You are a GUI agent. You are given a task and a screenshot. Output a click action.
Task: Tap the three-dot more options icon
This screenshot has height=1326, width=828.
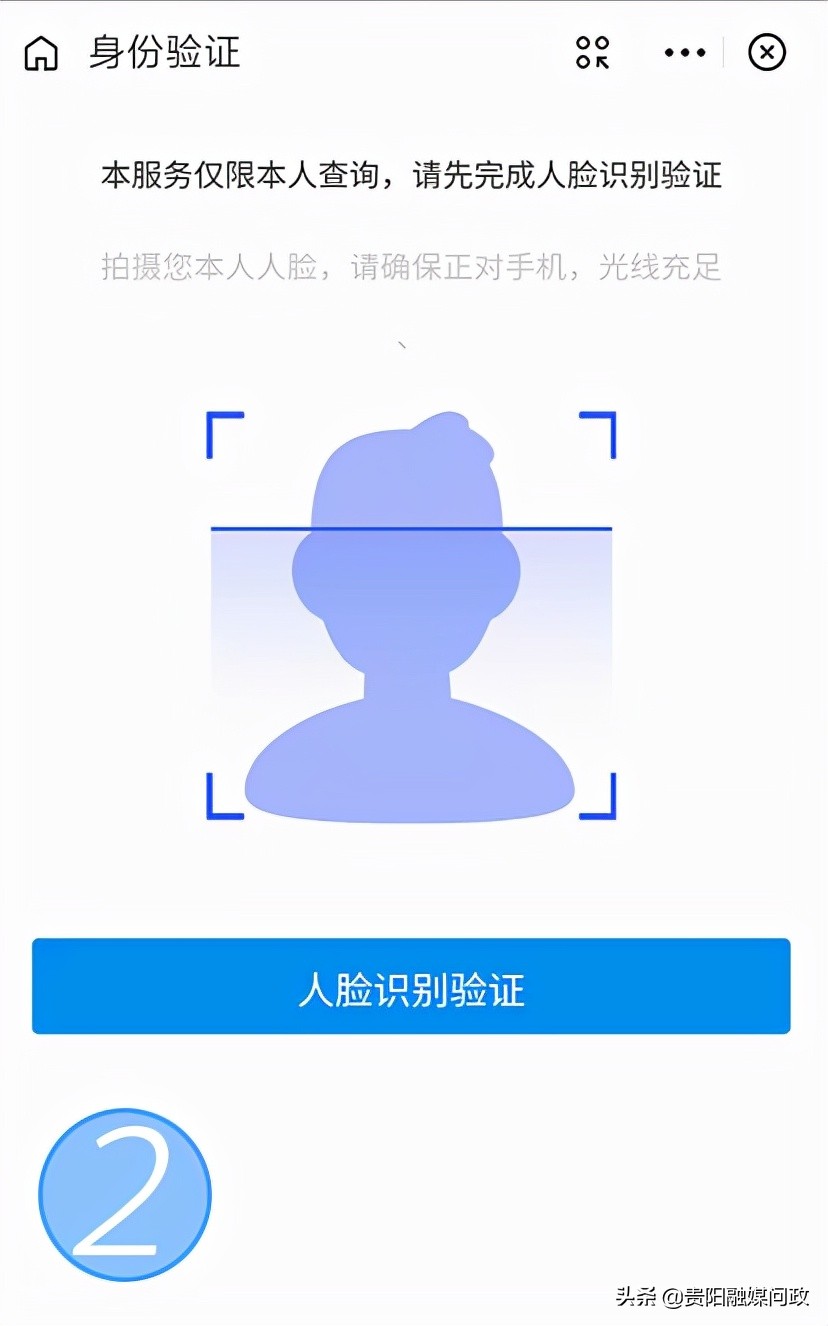(684, 53)
